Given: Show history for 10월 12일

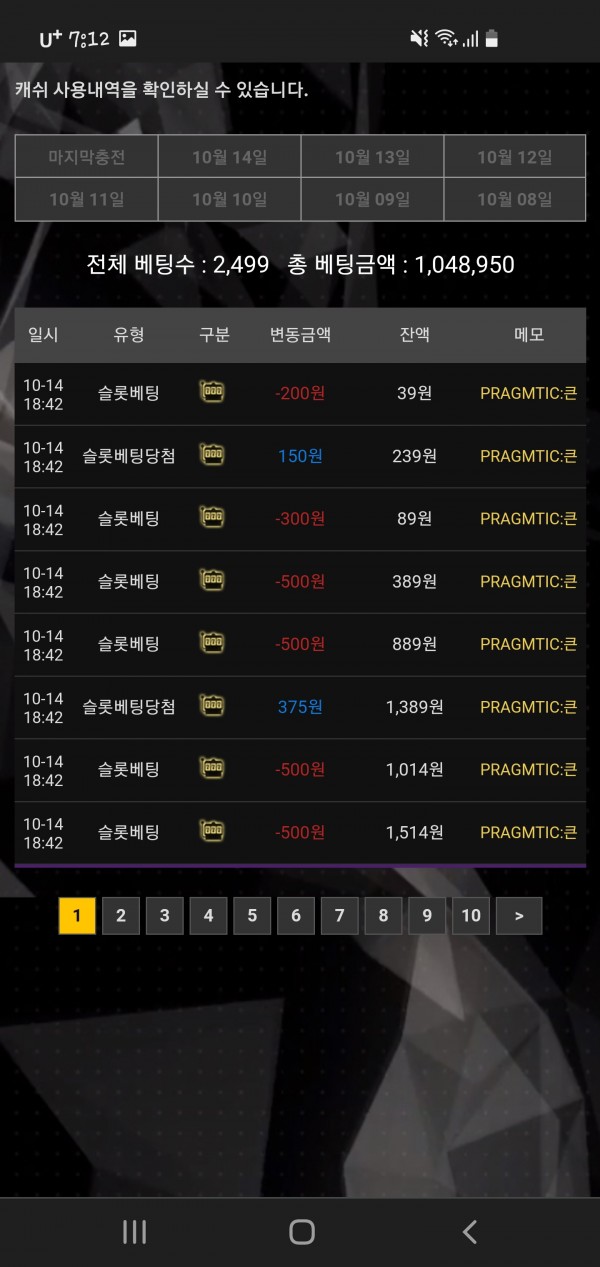Looking at the screenshot, I should click(515, 157).
